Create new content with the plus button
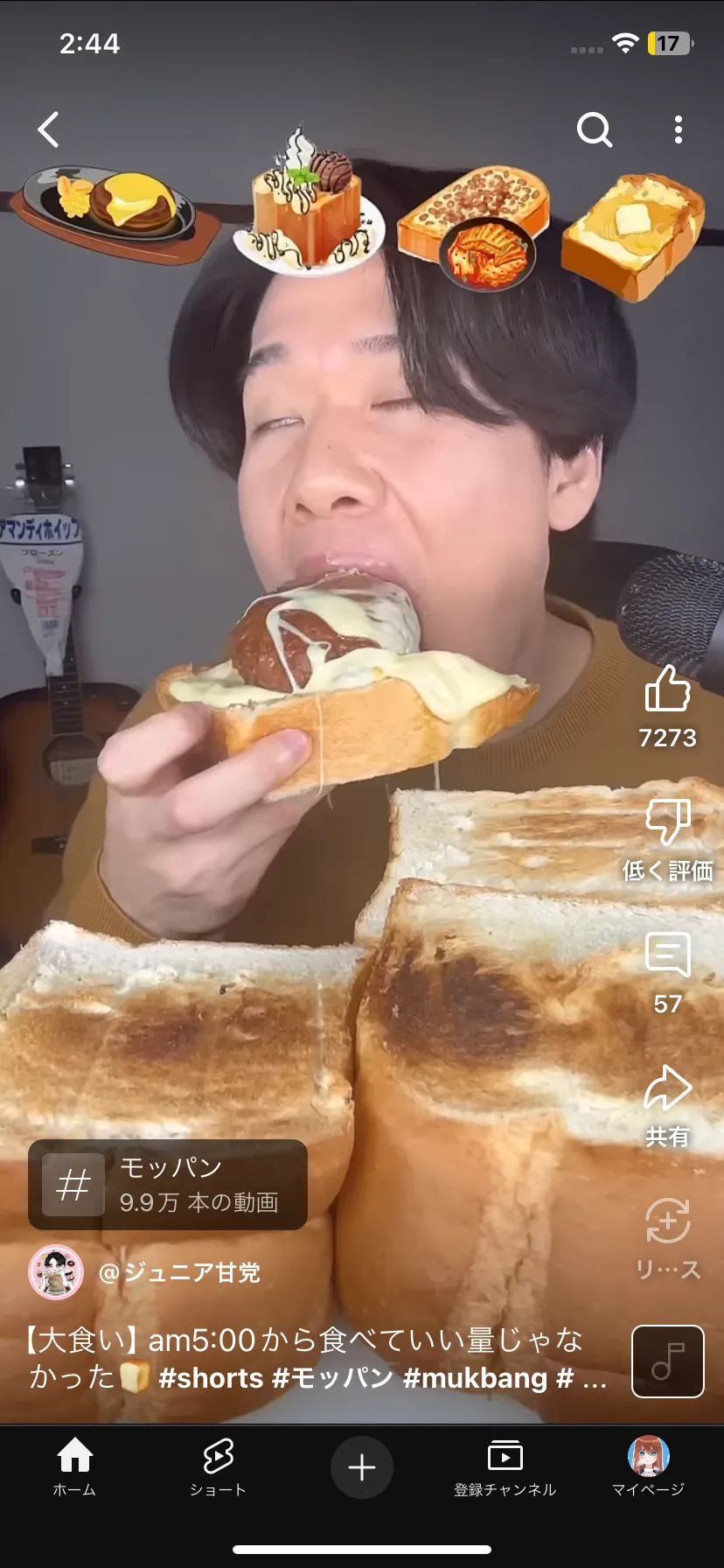The width and height of the screenshot is (724, 1568). point(362,1467)
